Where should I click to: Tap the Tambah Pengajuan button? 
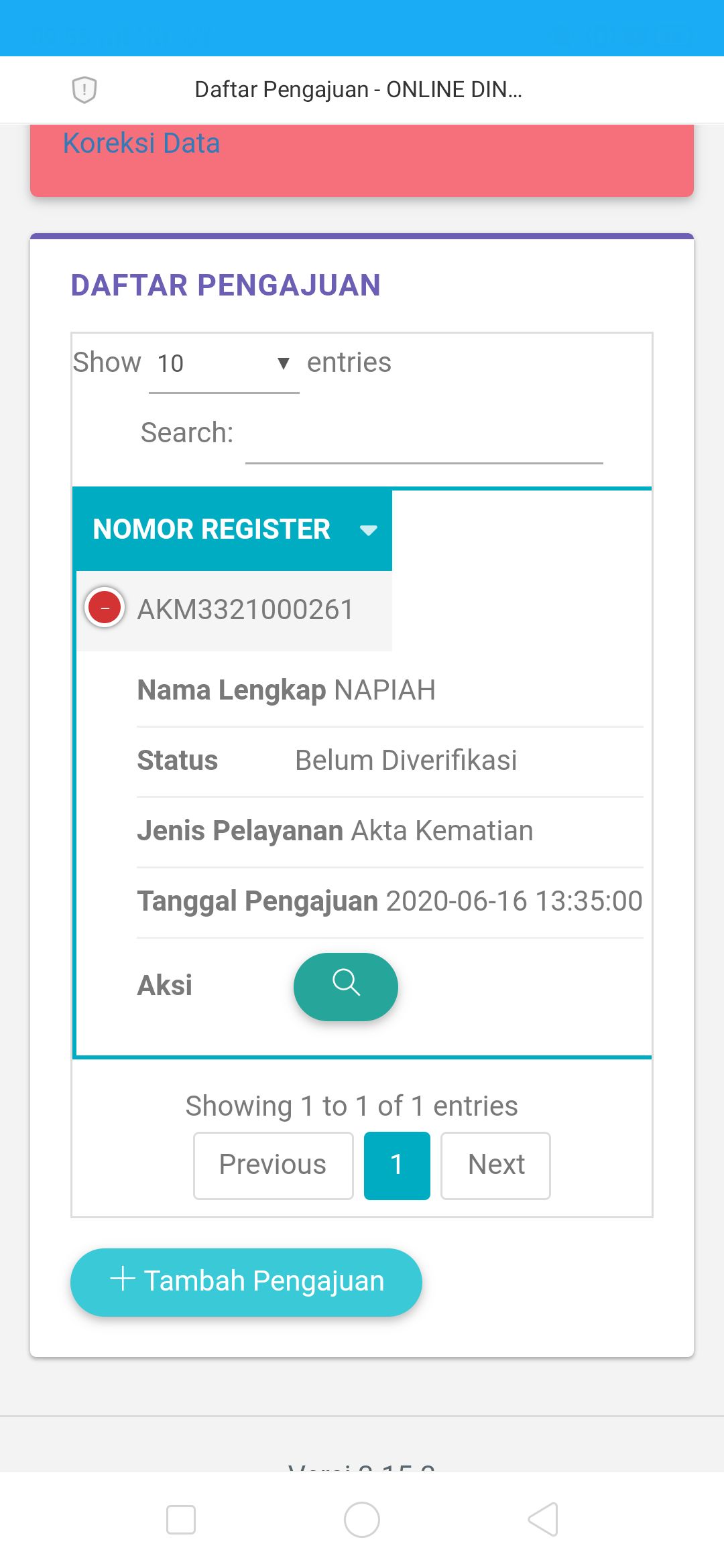click(x=246, y=1282)
